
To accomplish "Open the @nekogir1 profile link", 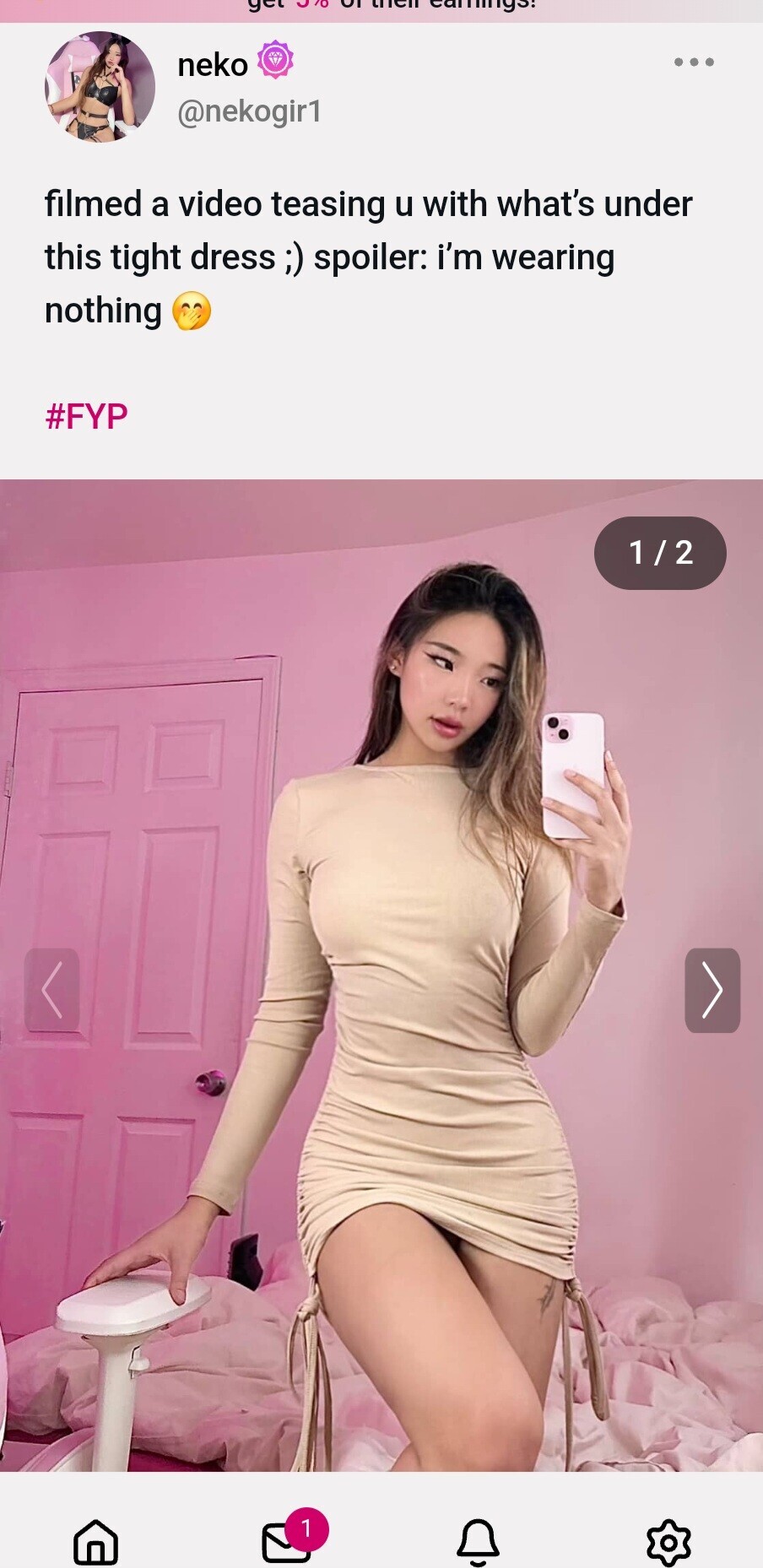I will [x=249, y=111].
